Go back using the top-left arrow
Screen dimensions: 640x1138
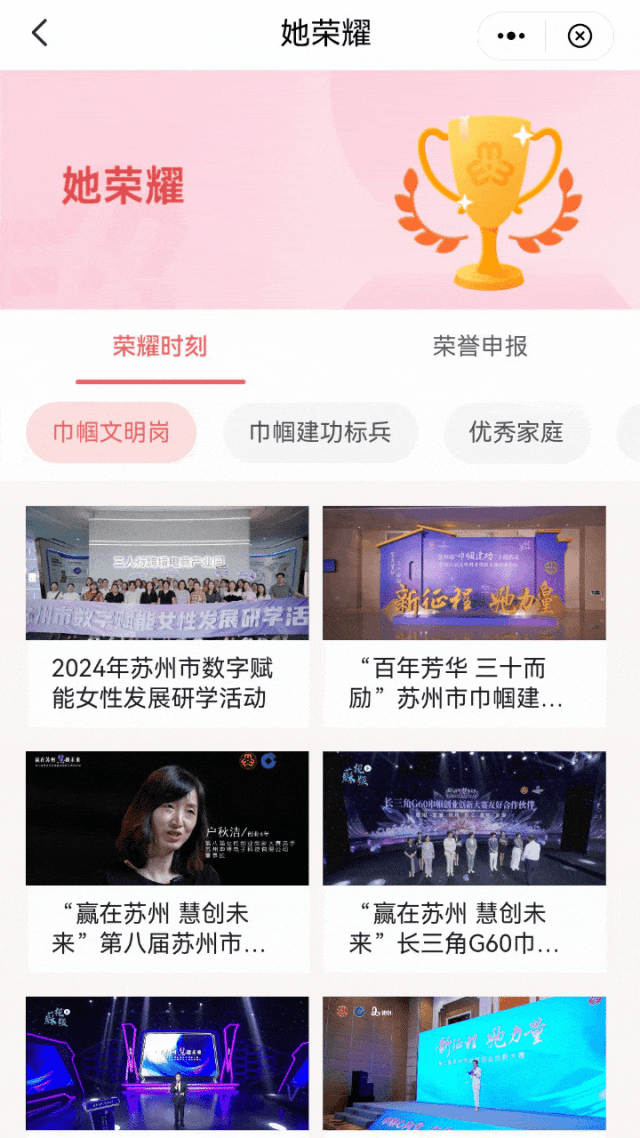39,34
